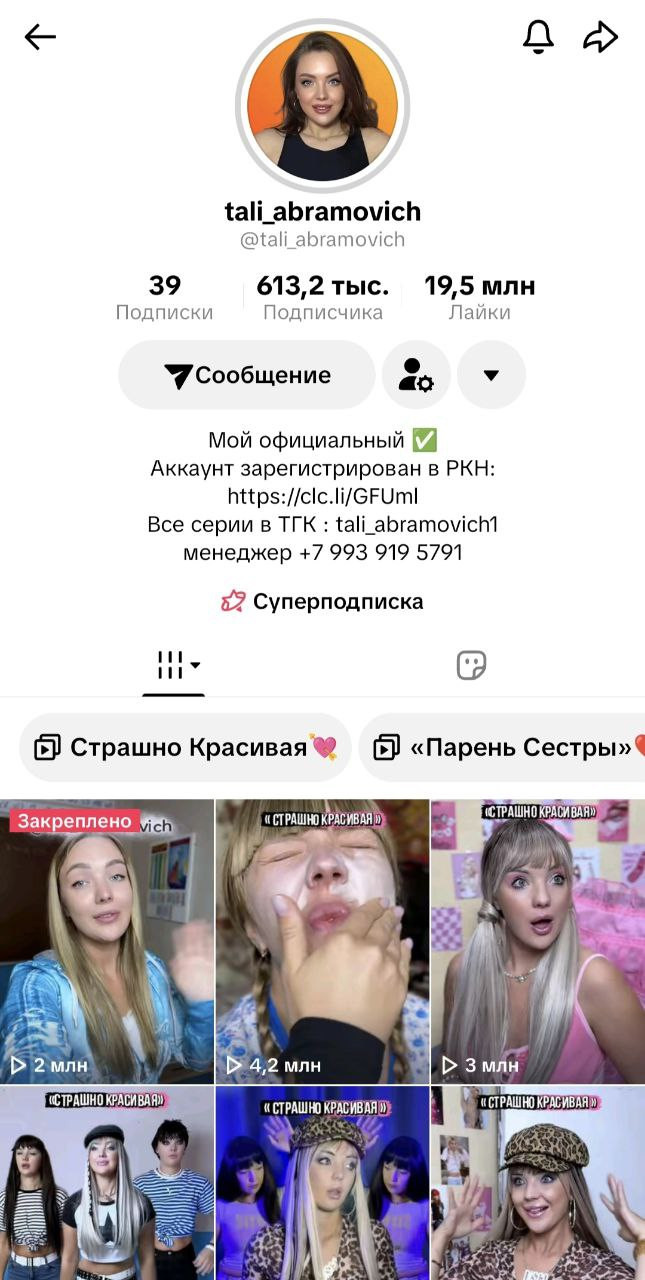
Task: Open the notifications bell
Action: tap(538, 38)
